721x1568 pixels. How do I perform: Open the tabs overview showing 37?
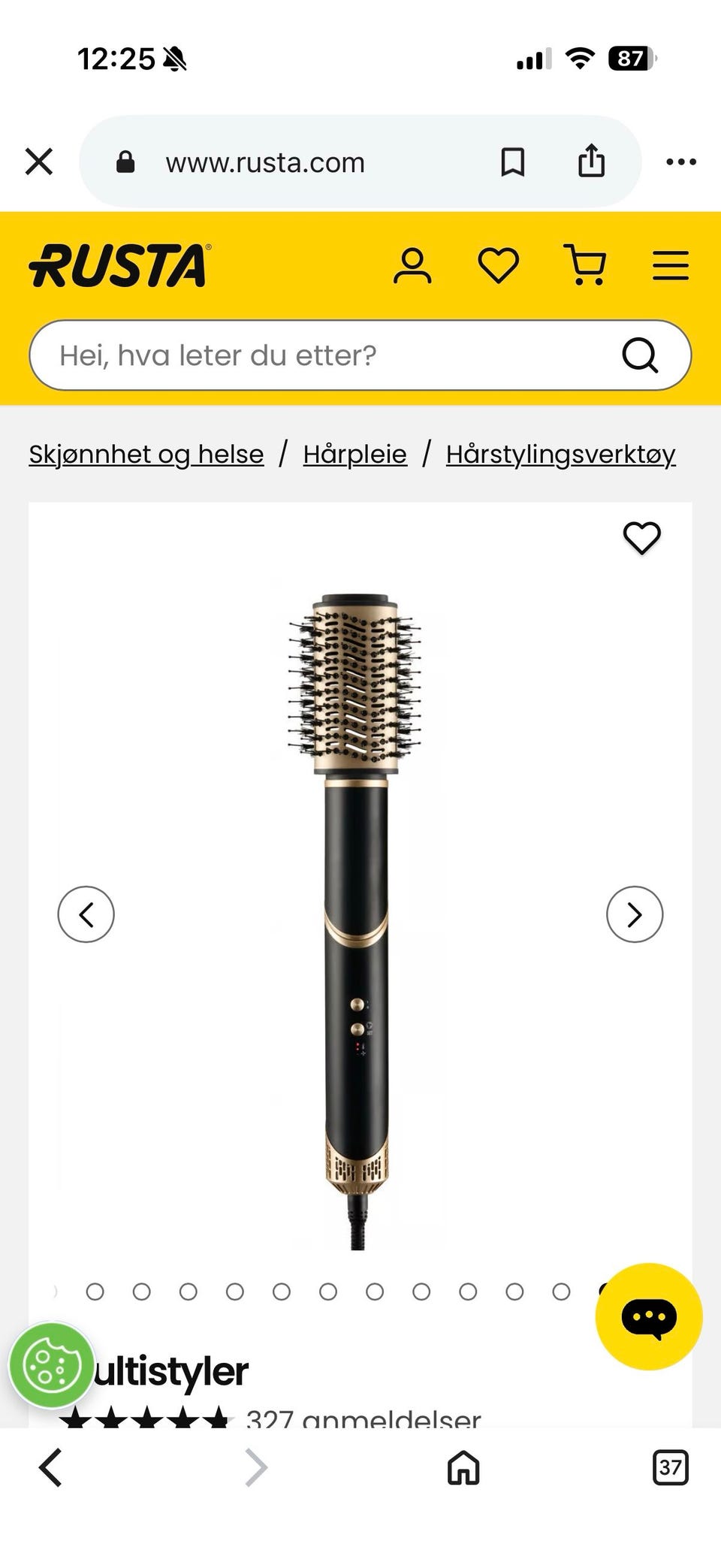pos(671,1467)
